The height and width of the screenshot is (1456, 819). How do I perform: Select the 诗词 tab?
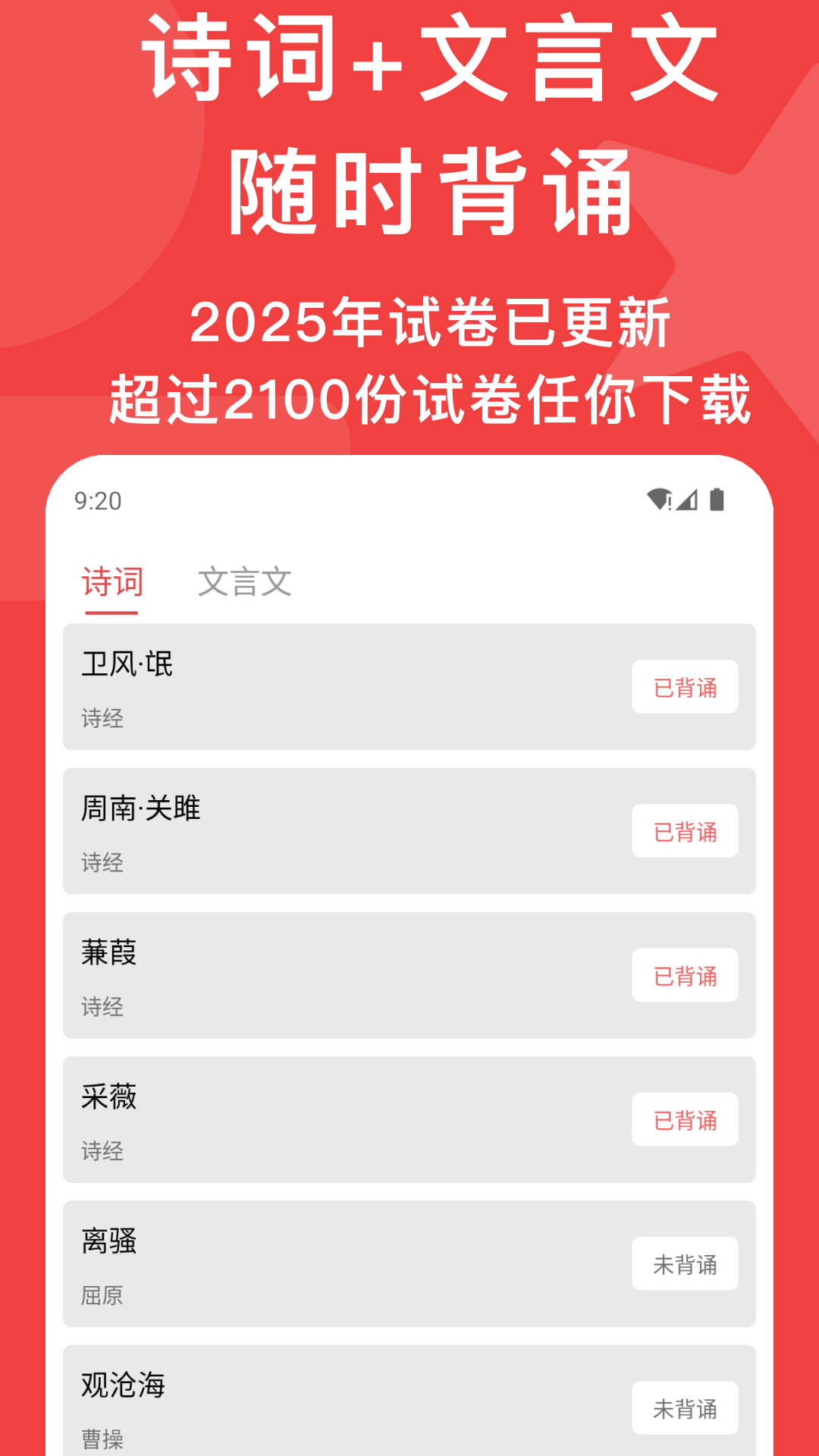click(x=112, y=582)
